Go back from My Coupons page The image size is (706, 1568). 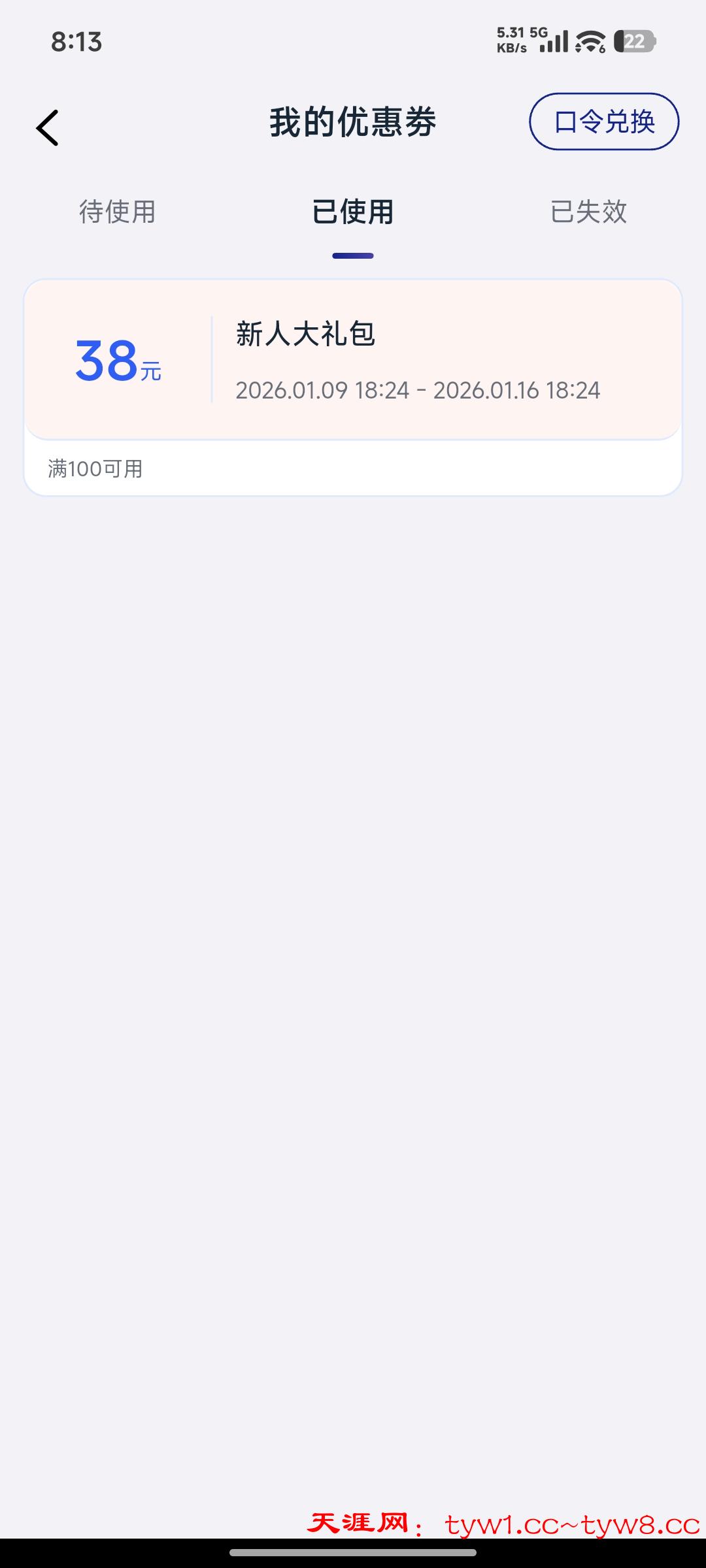coord(48,127)
